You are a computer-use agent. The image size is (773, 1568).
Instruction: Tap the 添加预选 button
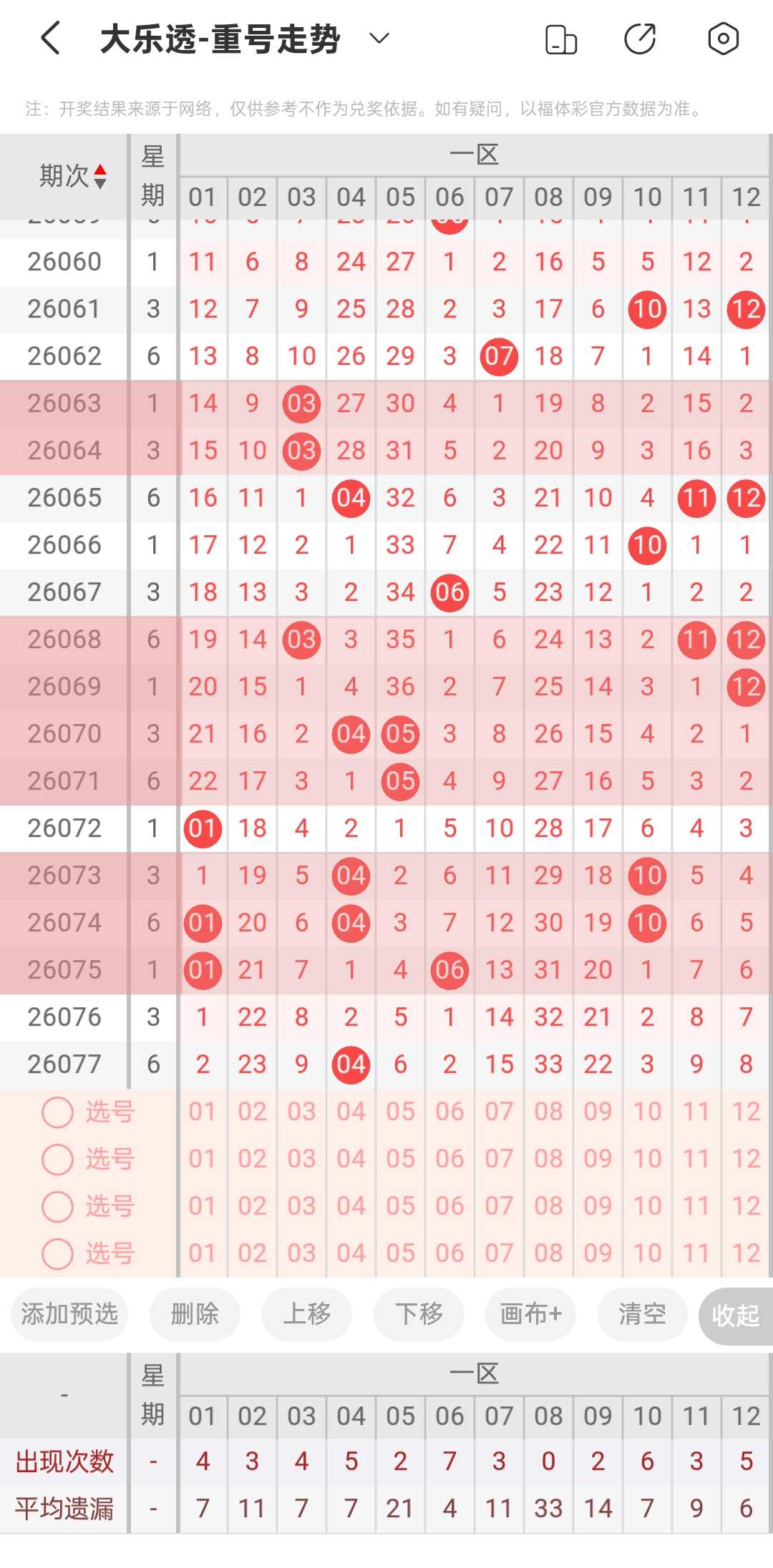tap(69, 1314)
